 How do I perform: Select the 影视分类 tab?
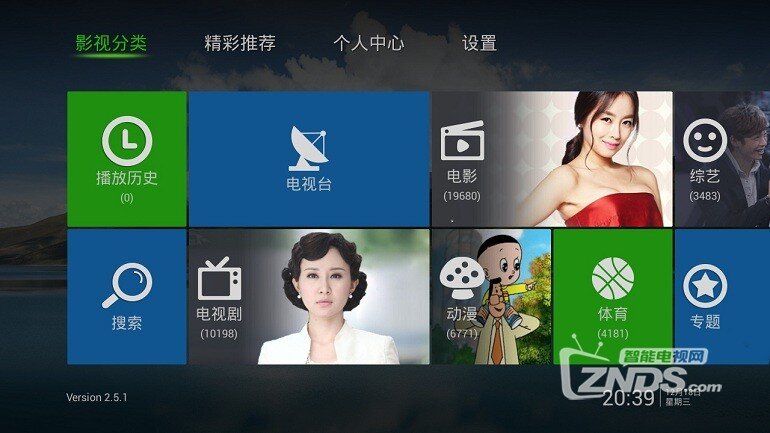point(111,43)
